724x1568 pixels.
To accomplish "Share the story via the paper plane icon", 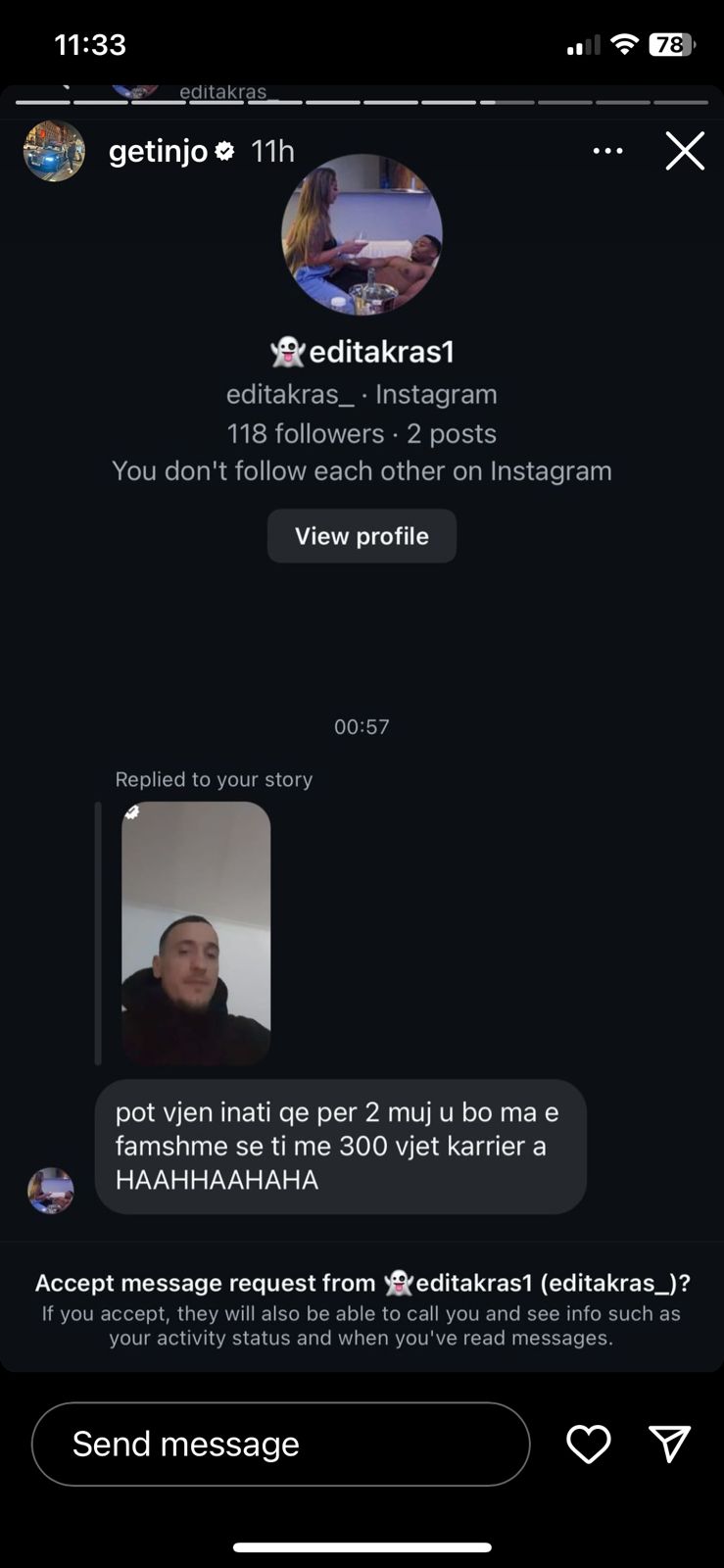I will tap(670, 1444).
